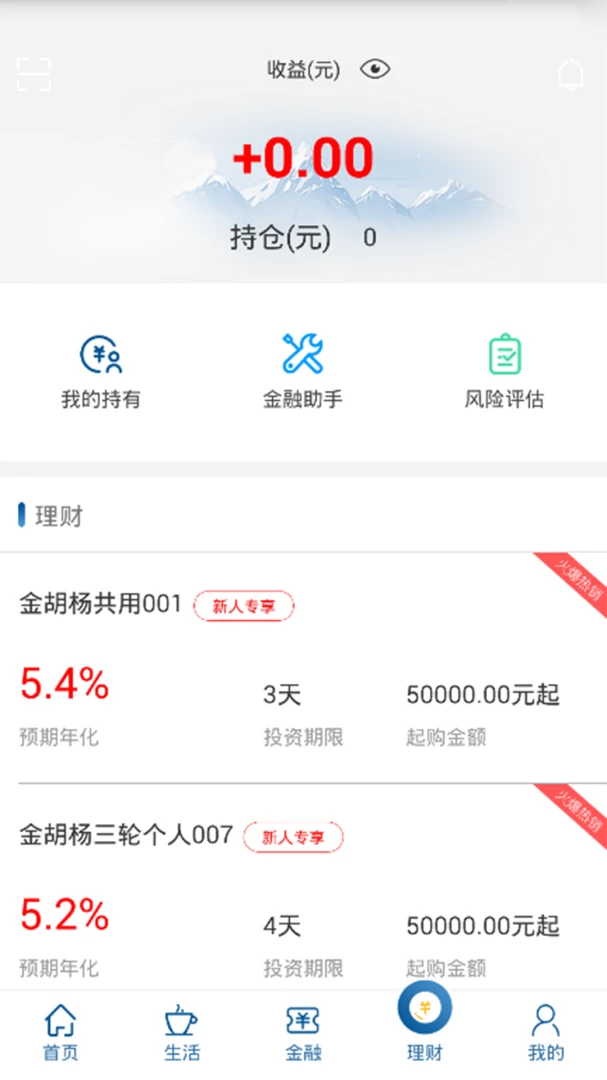607x1080 pixels.
Task: Switch to the 金融 tab
Action: [x=303, y=1034]
